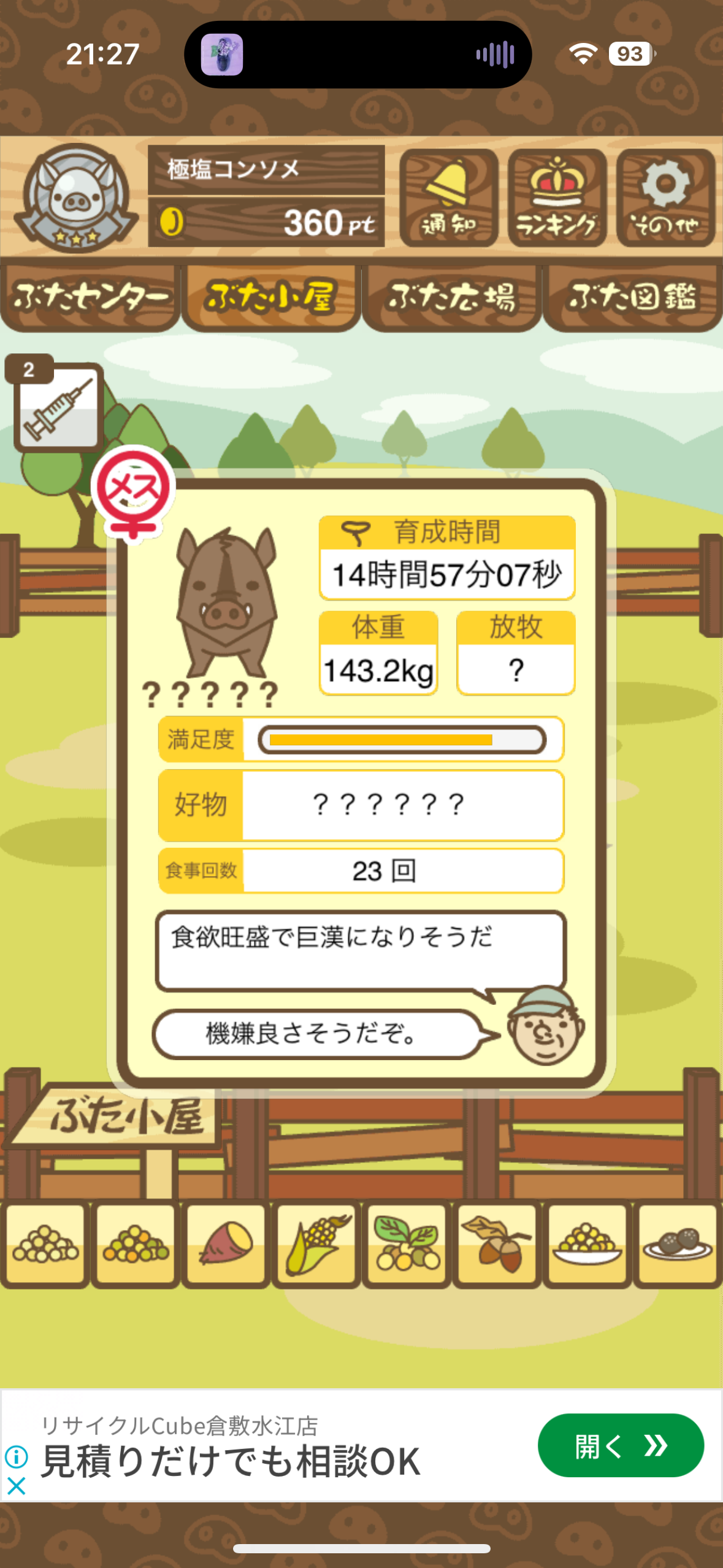Select the plain white beans feed
The image size is (723, 1568).
pyautogui.click(x=45, y=1243)
